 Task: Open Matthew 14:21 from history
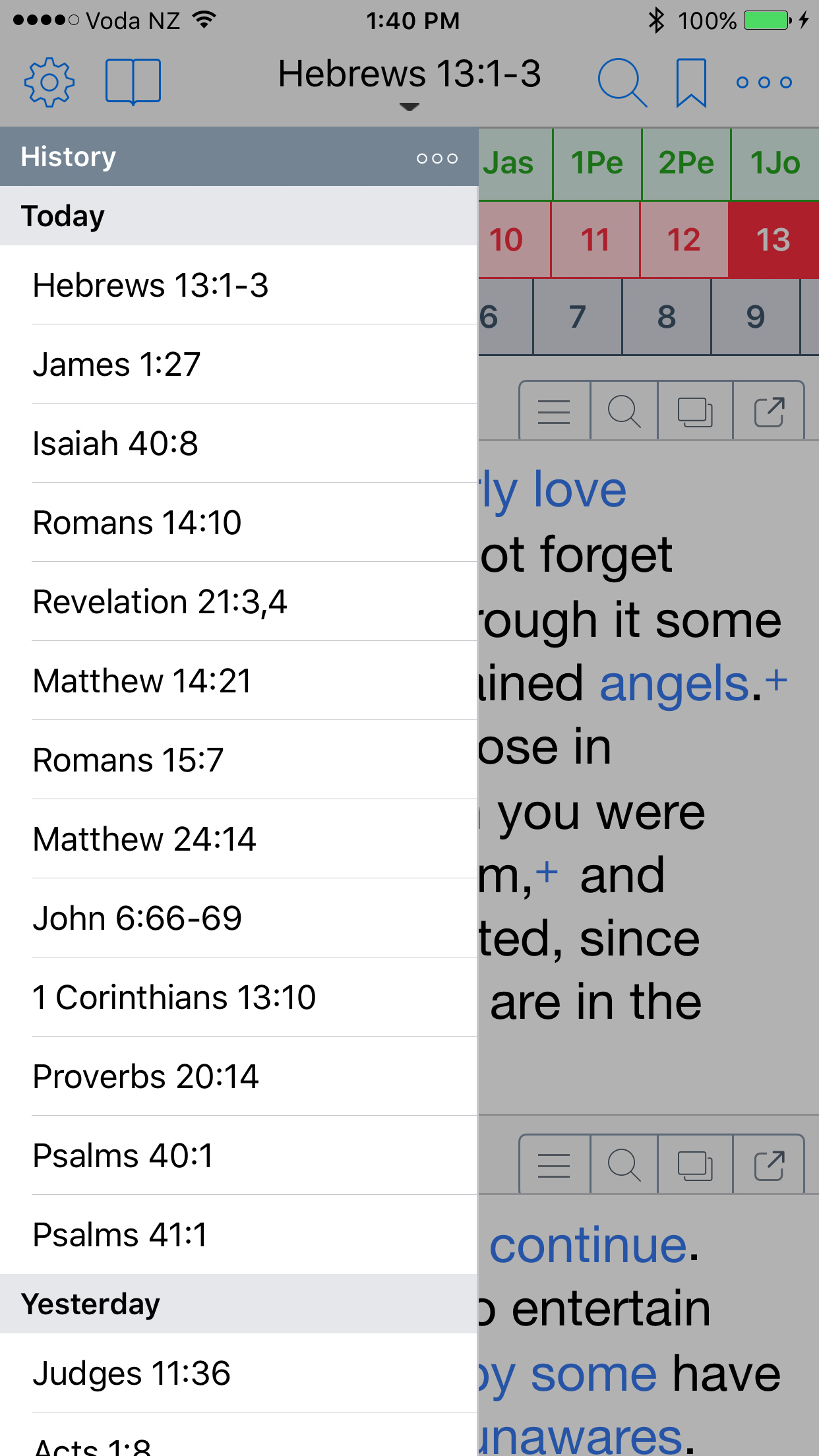click(x=142, y=681)
